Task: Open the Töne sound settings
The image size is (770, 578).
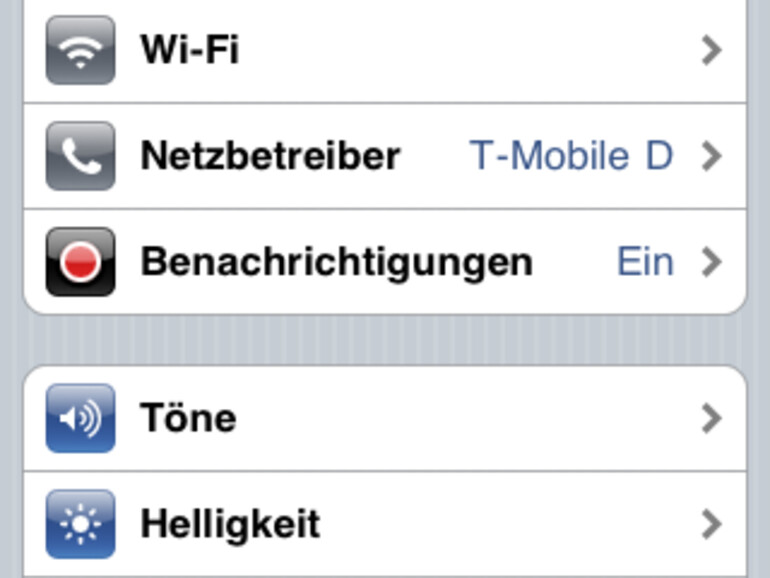Action: pos(384,418)
